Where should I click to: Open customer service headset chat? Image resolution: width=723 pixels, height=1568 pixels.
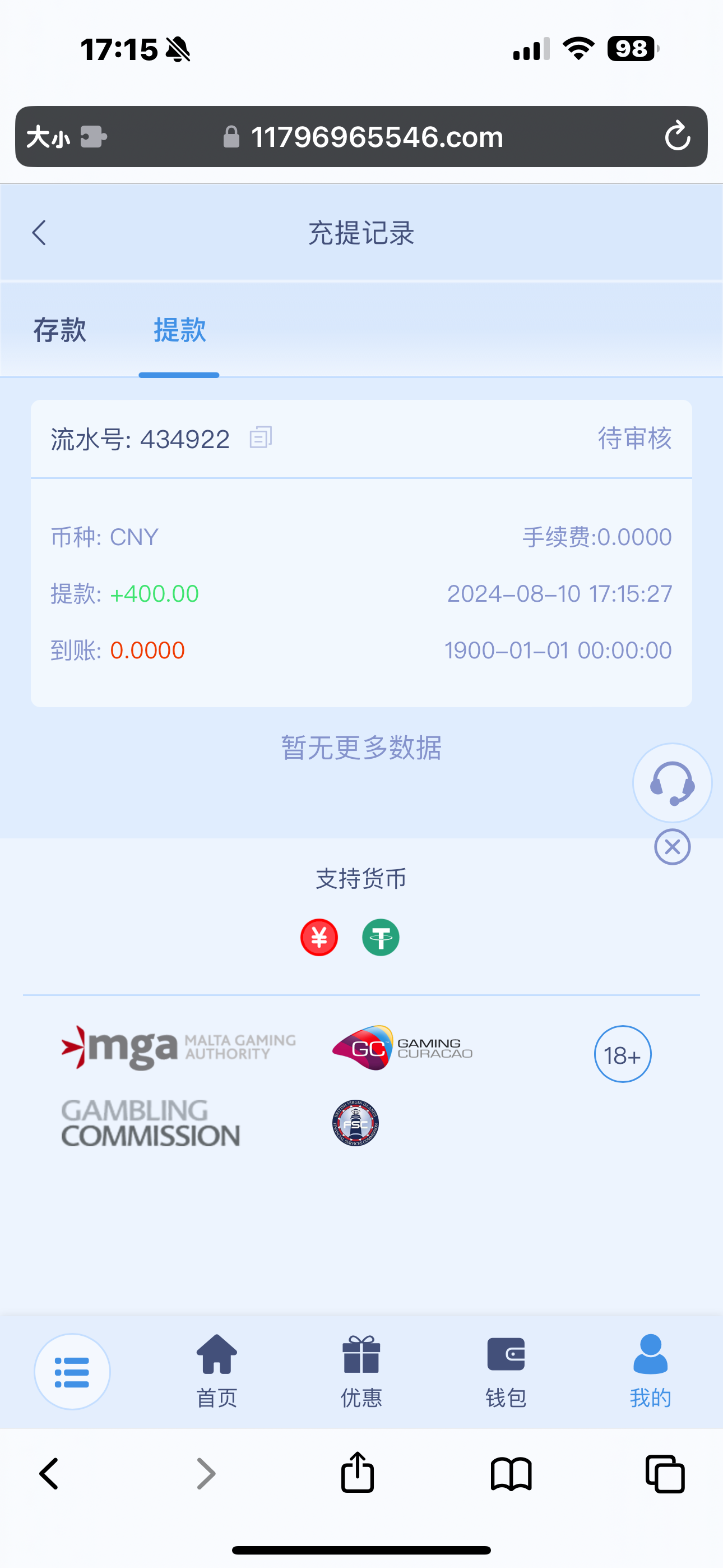[672, 783]
